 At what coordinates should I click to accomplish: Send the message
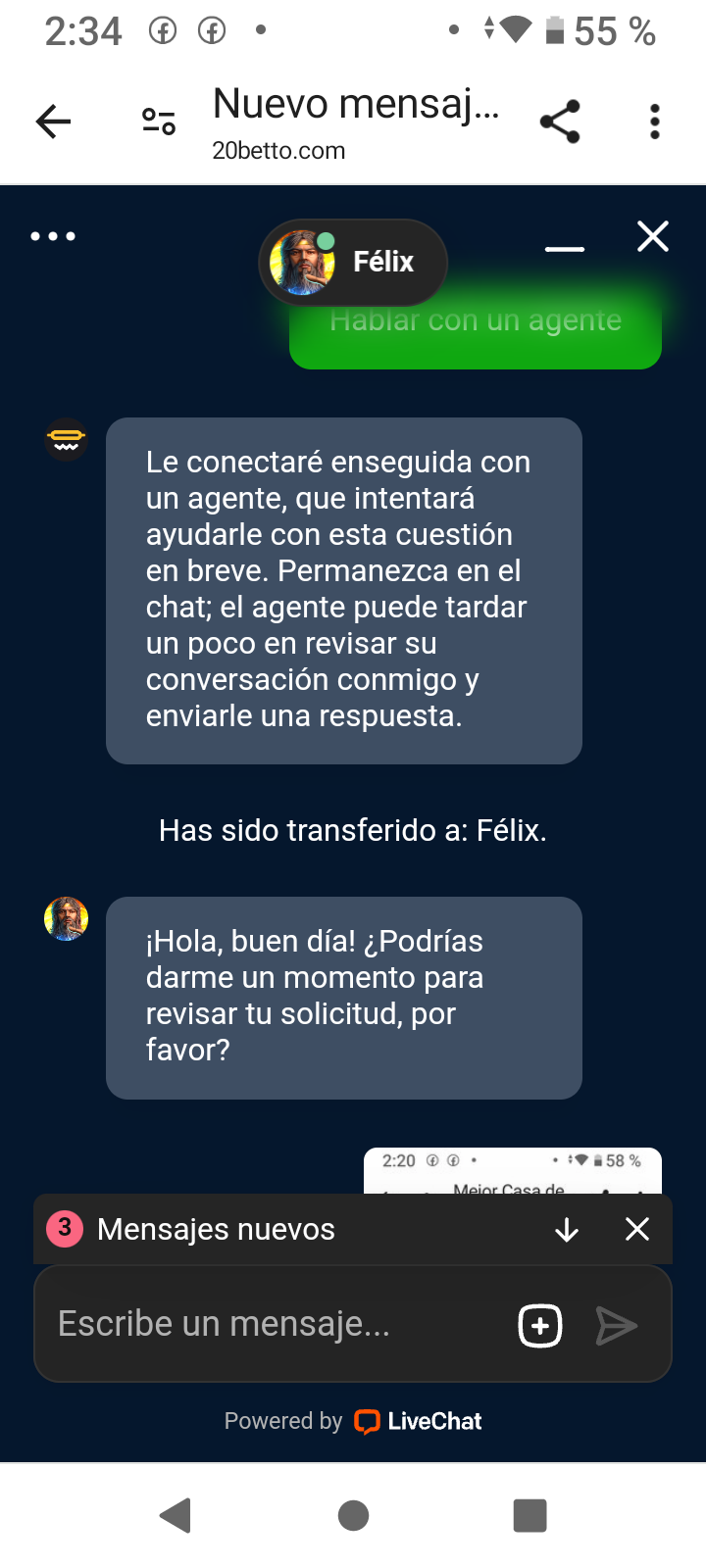point(617,1326)
